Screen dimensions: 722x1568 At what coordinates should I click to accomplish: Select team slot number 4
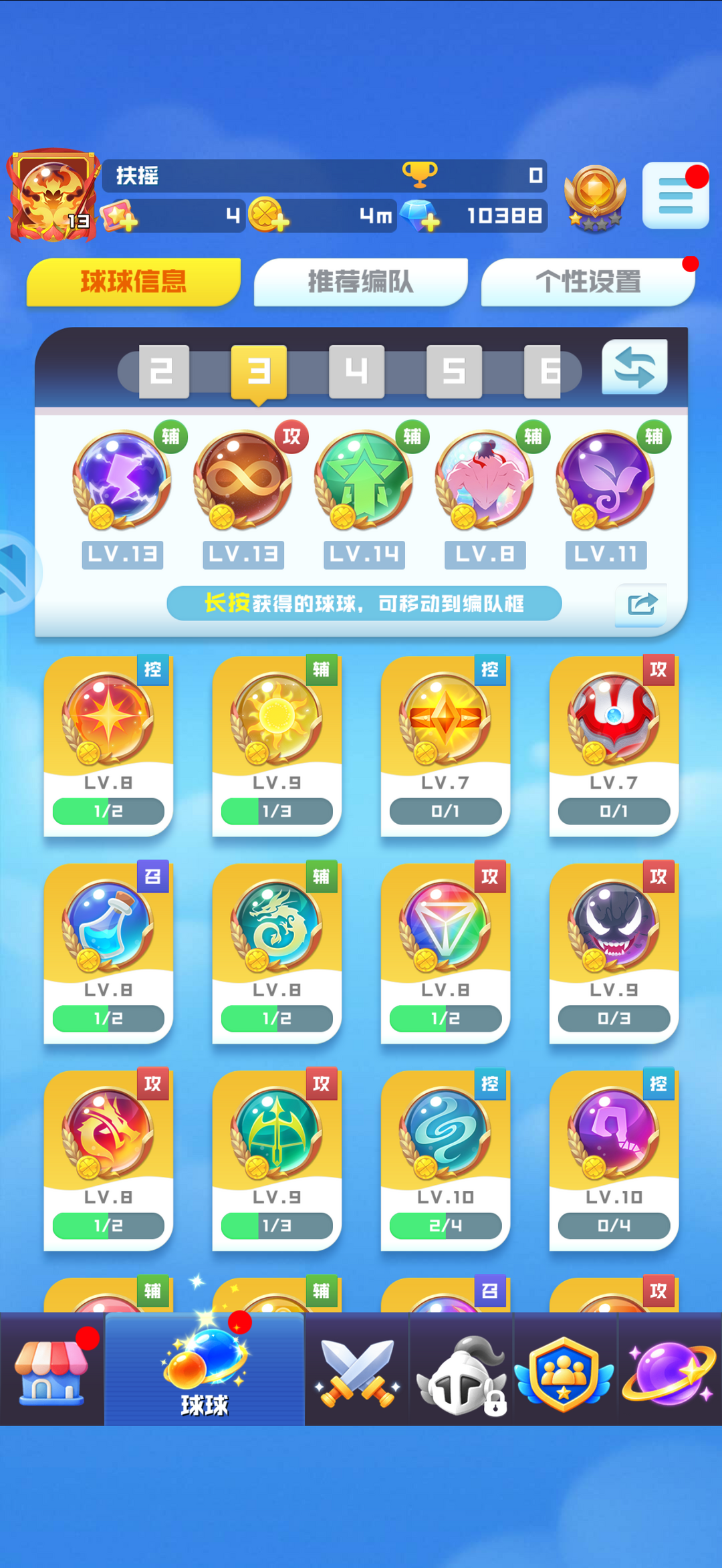pos(356,371)
